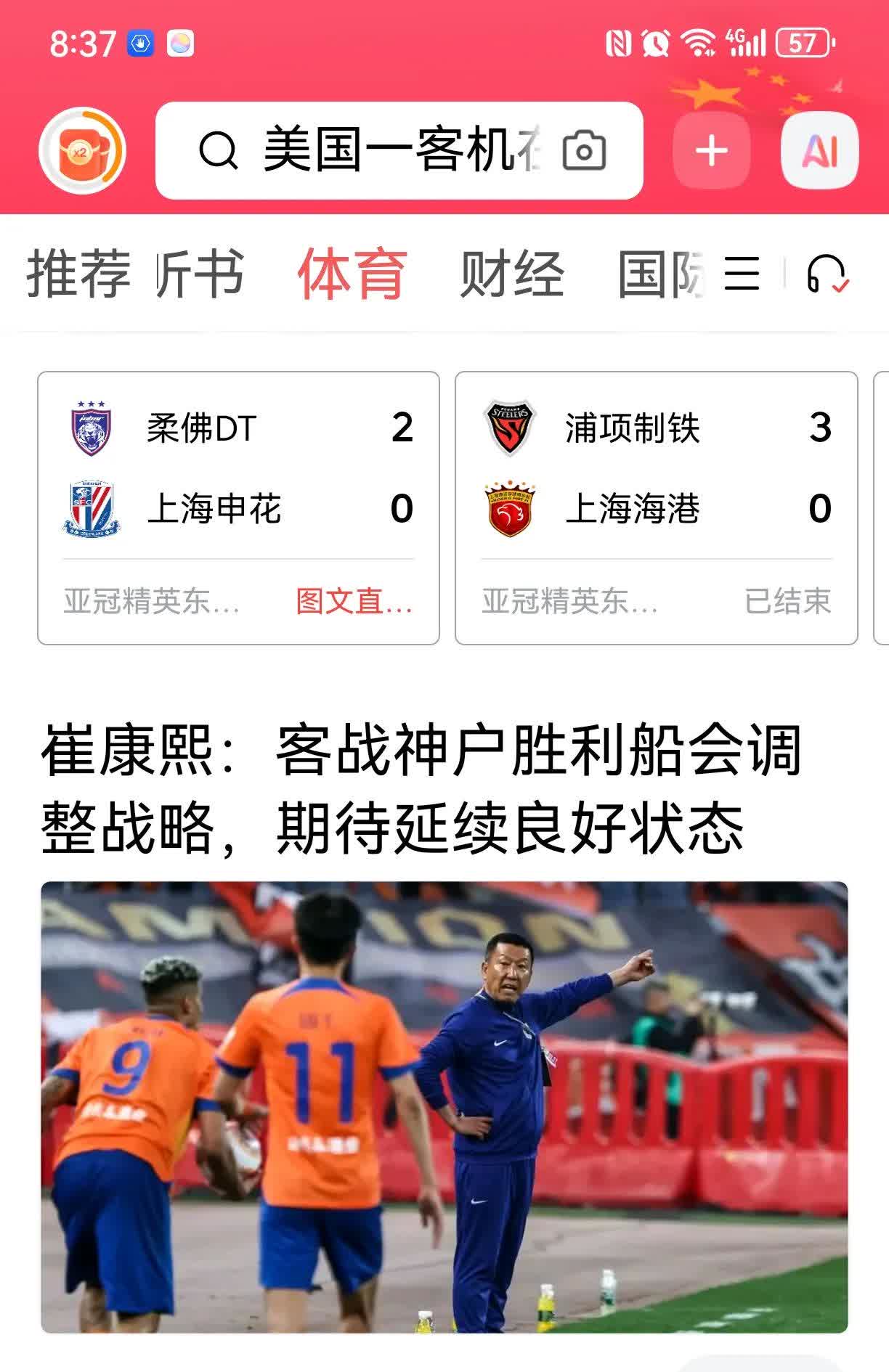Open the 图文直播 live text broadcast
Screen dimensions: 889x1372
(x=354, y=601)
